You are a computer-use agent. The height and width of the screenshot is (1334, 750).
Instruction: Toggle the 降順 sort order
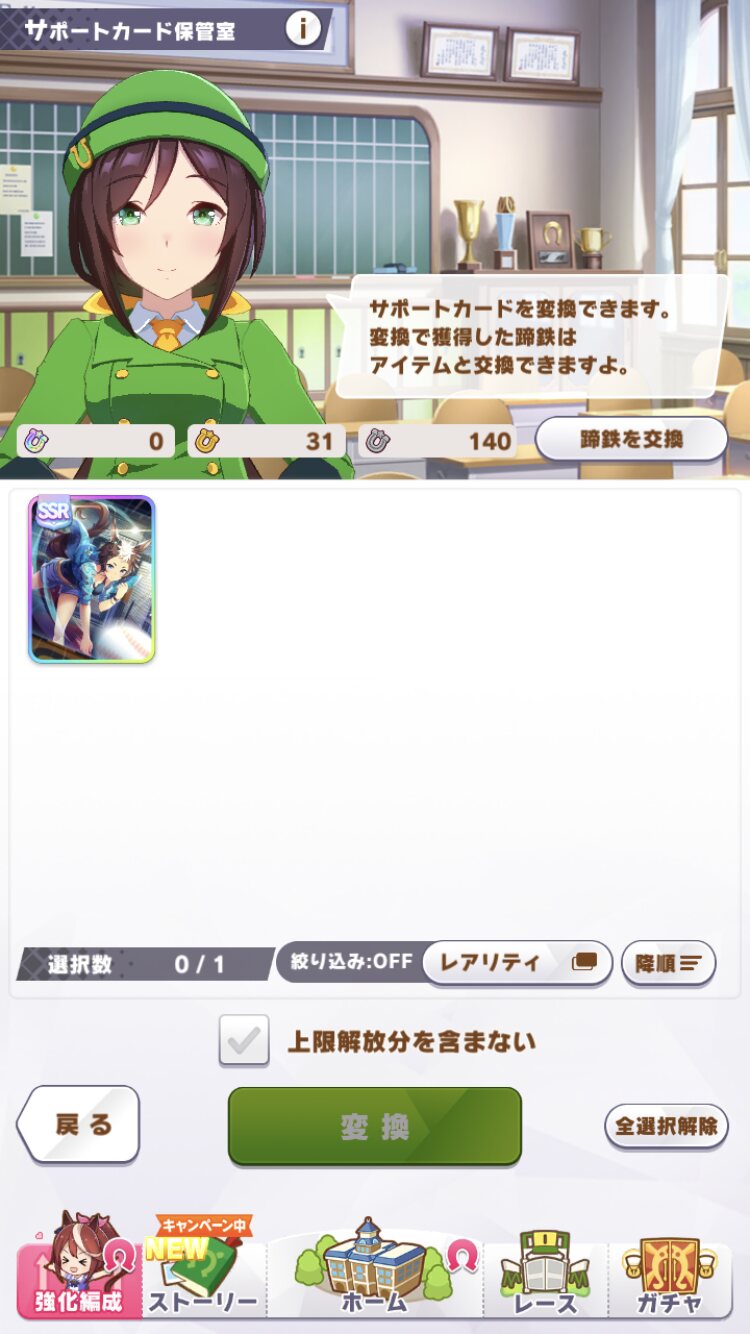(668, 963)
